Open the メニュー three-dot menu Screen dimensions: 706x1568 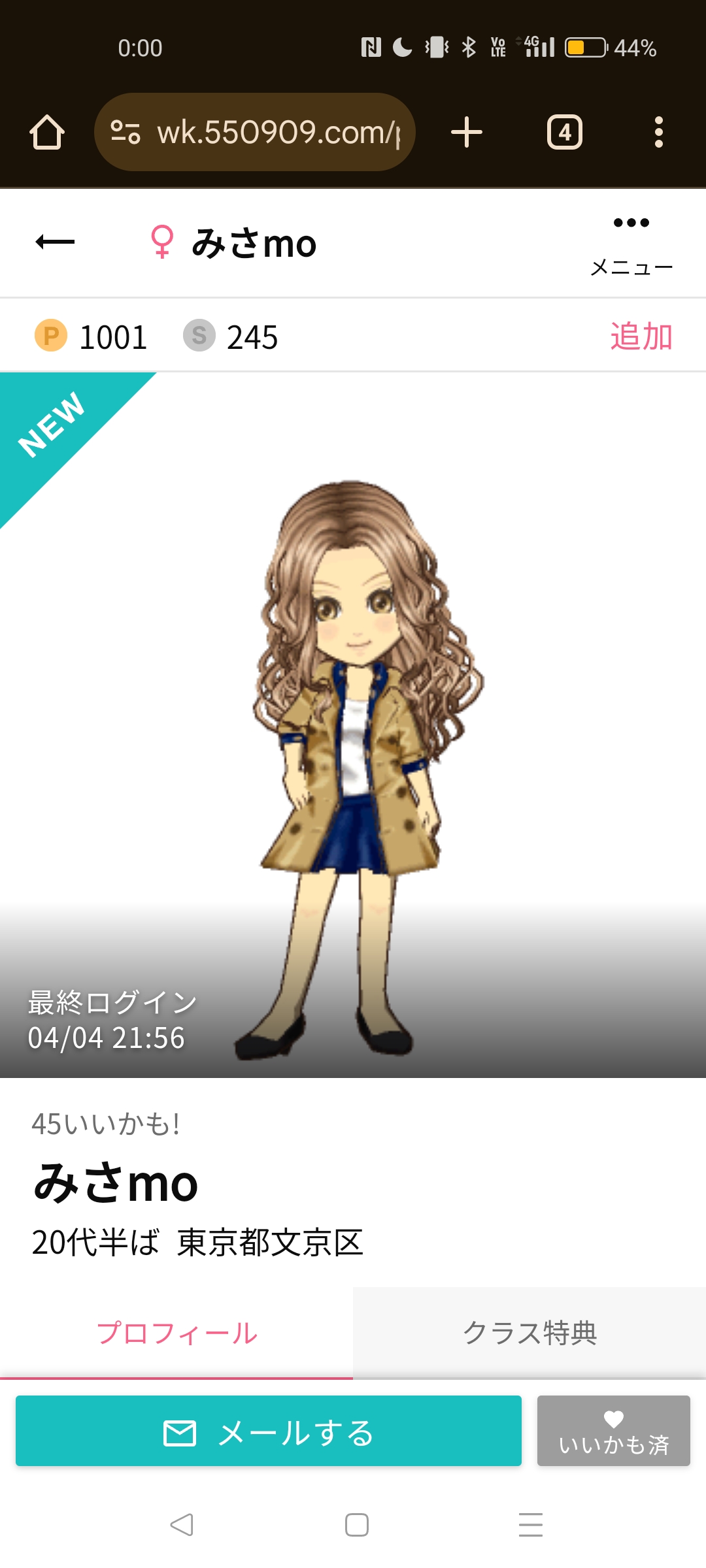tap(631, 245)
